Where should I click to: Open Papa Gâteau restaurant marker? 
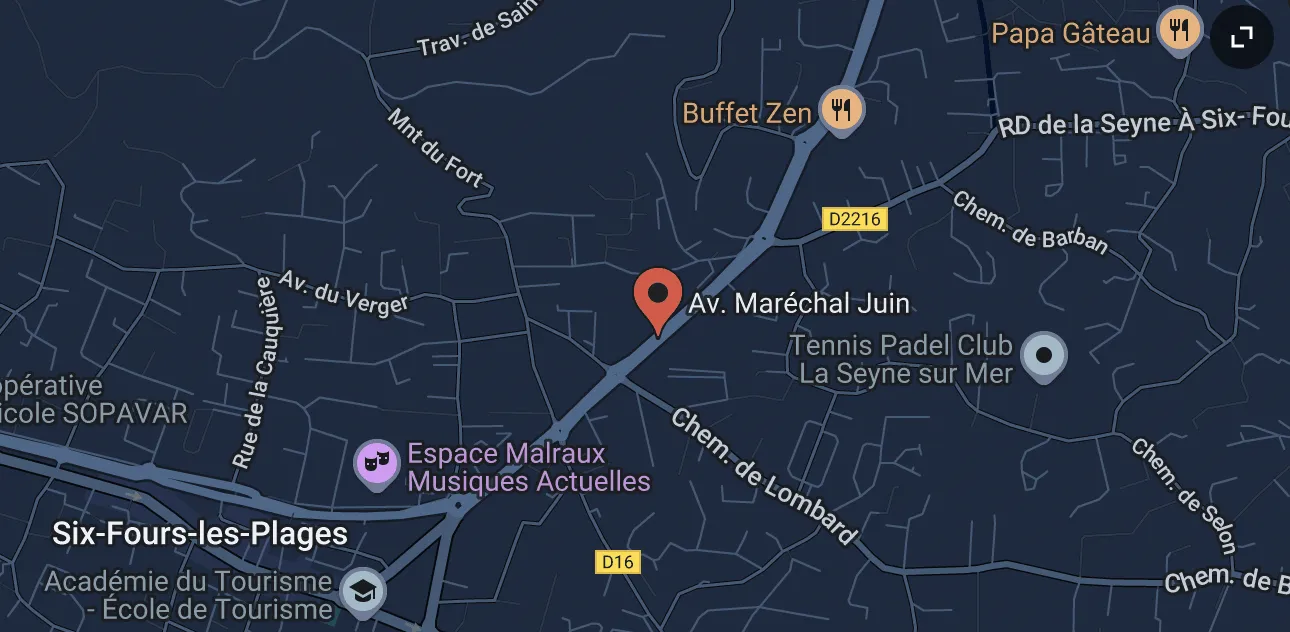(x=1179, y=31)
